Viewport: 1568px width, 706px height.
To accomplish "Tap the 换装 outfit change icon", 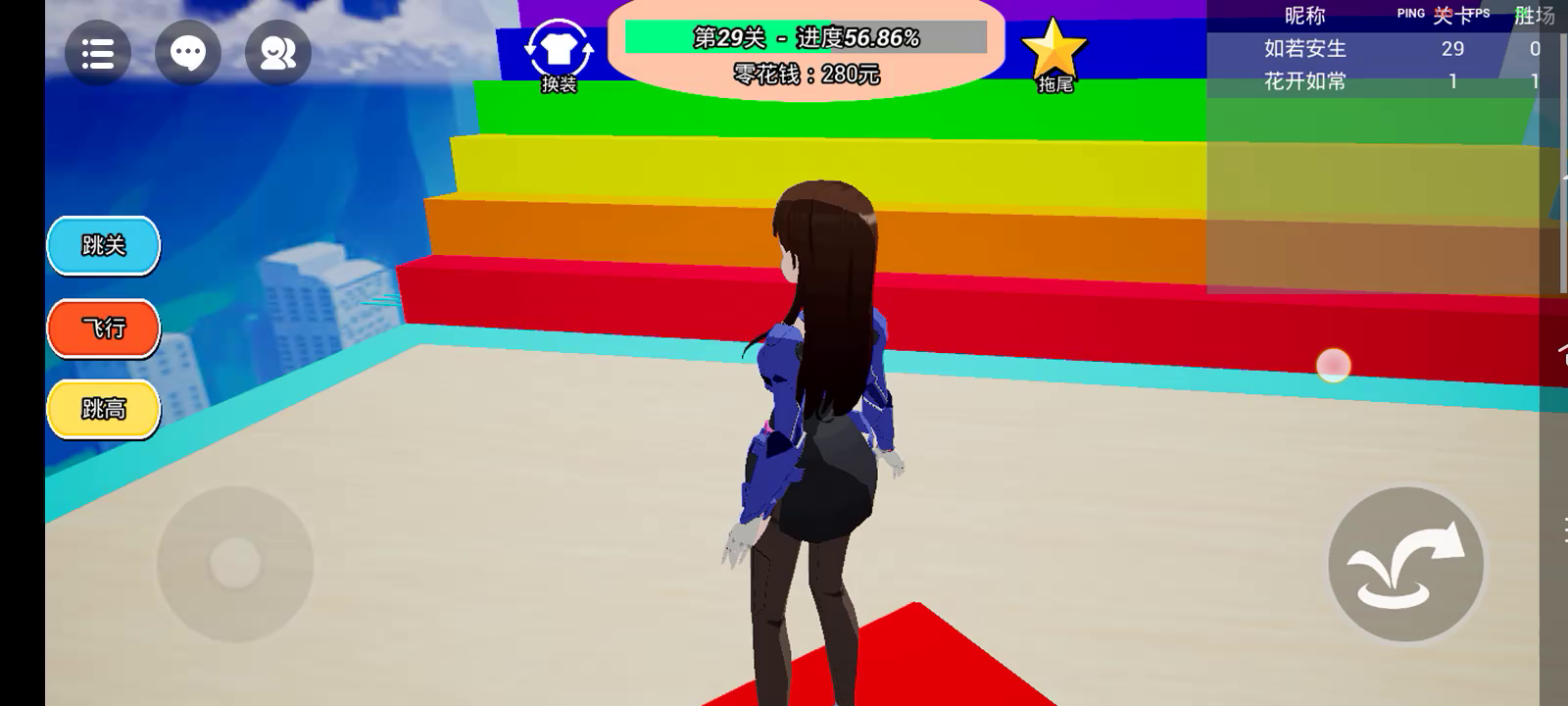I will coord(559,52).
